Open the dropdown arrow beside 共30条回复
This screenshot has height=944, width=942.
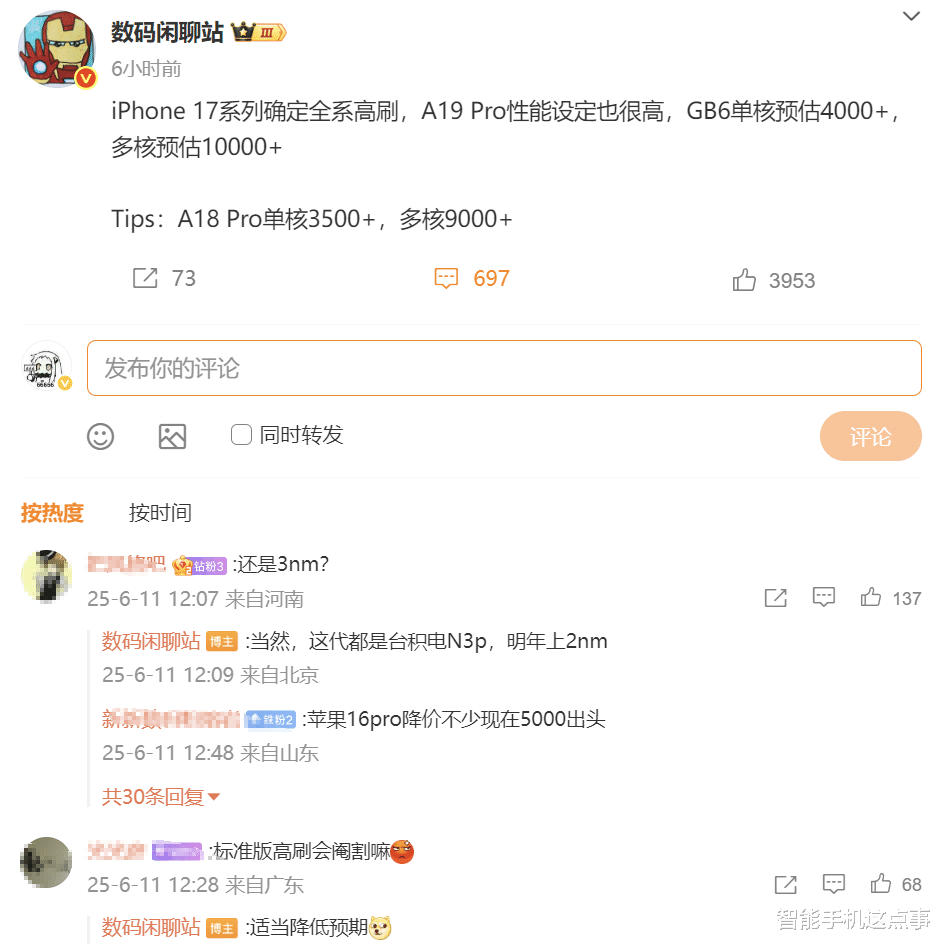(x=211, y=797)
